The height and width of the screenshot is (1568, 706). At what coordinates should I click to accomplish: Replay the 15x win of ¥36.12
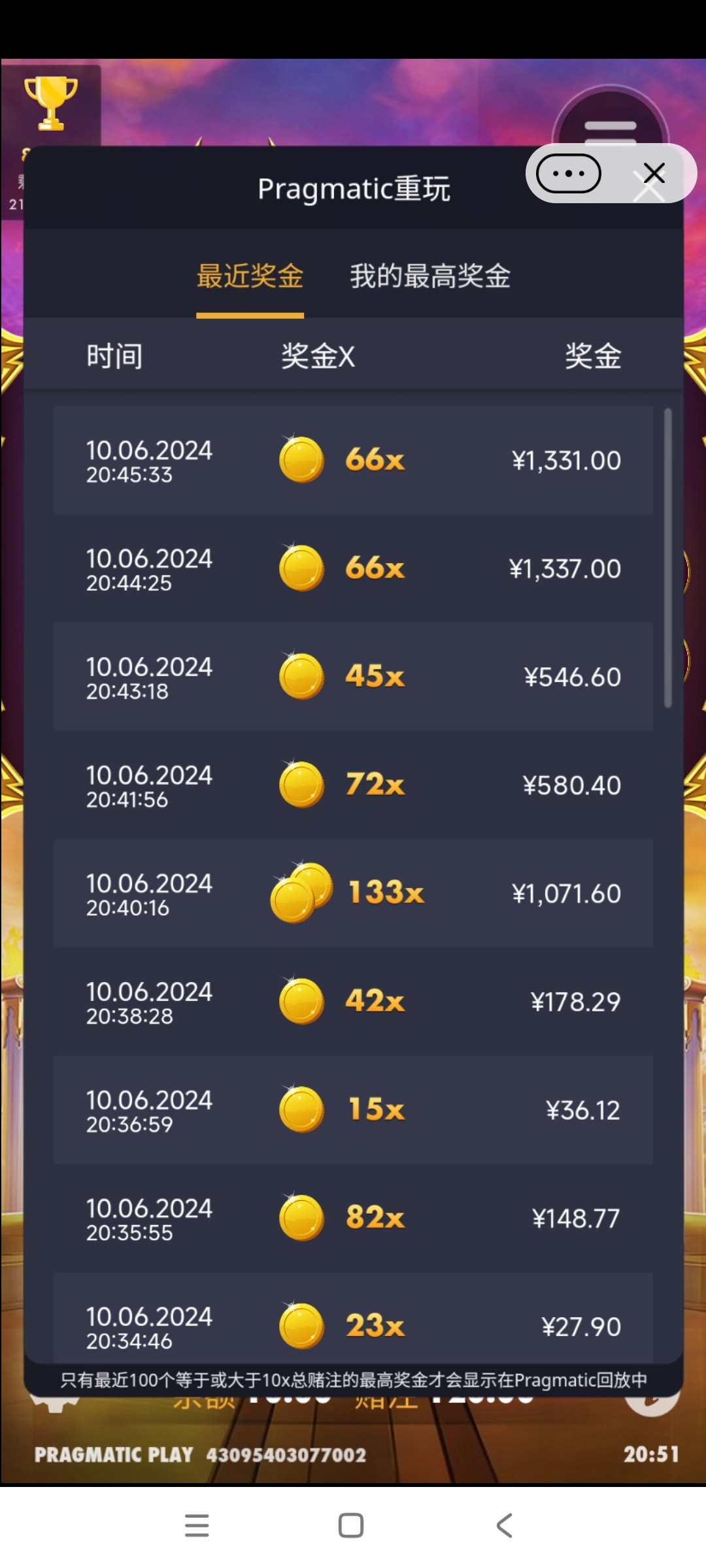point(353,1109)
